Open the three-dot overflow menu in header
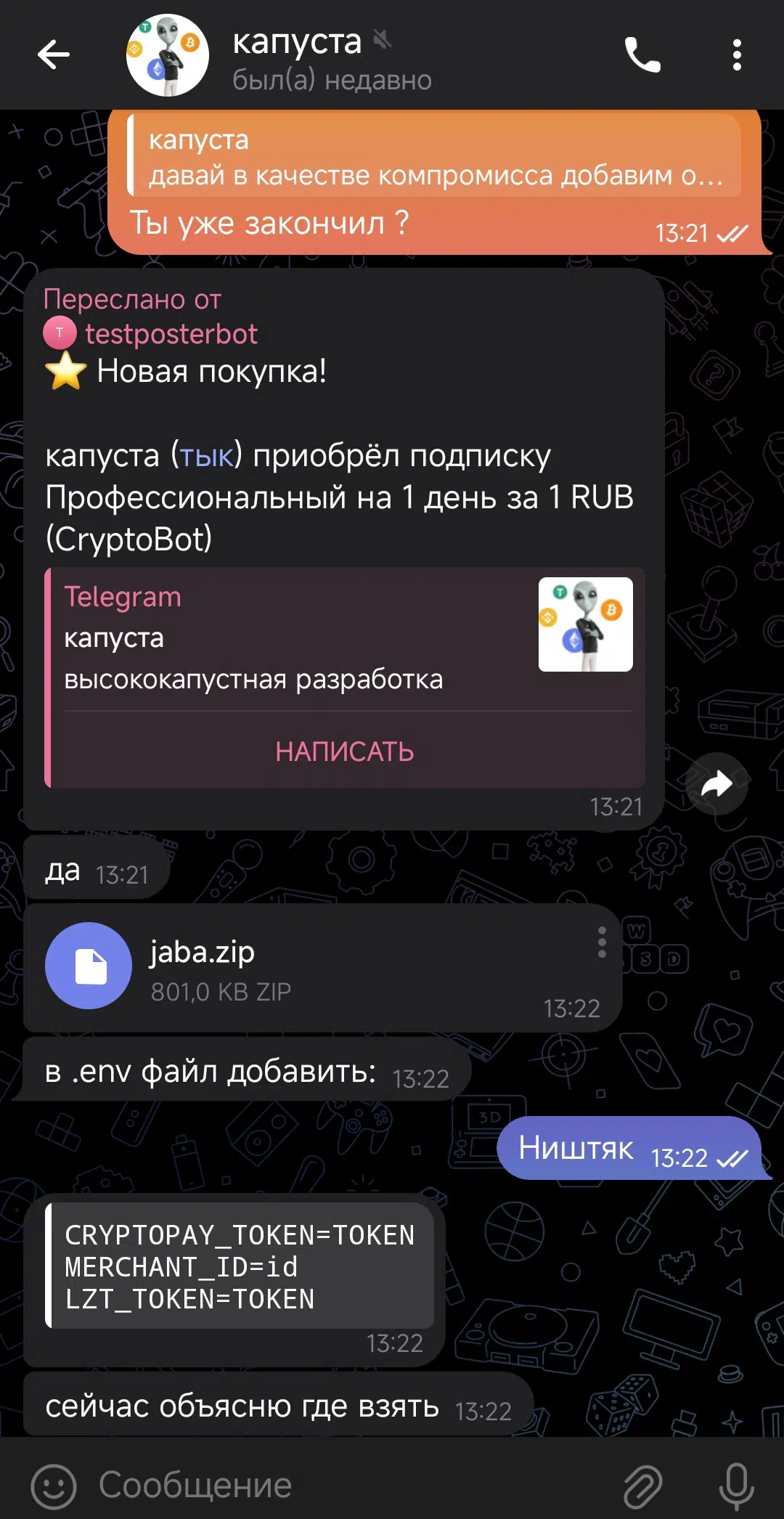The width and height of the screenshot is (784, 1519). click(x=737, y=55)
